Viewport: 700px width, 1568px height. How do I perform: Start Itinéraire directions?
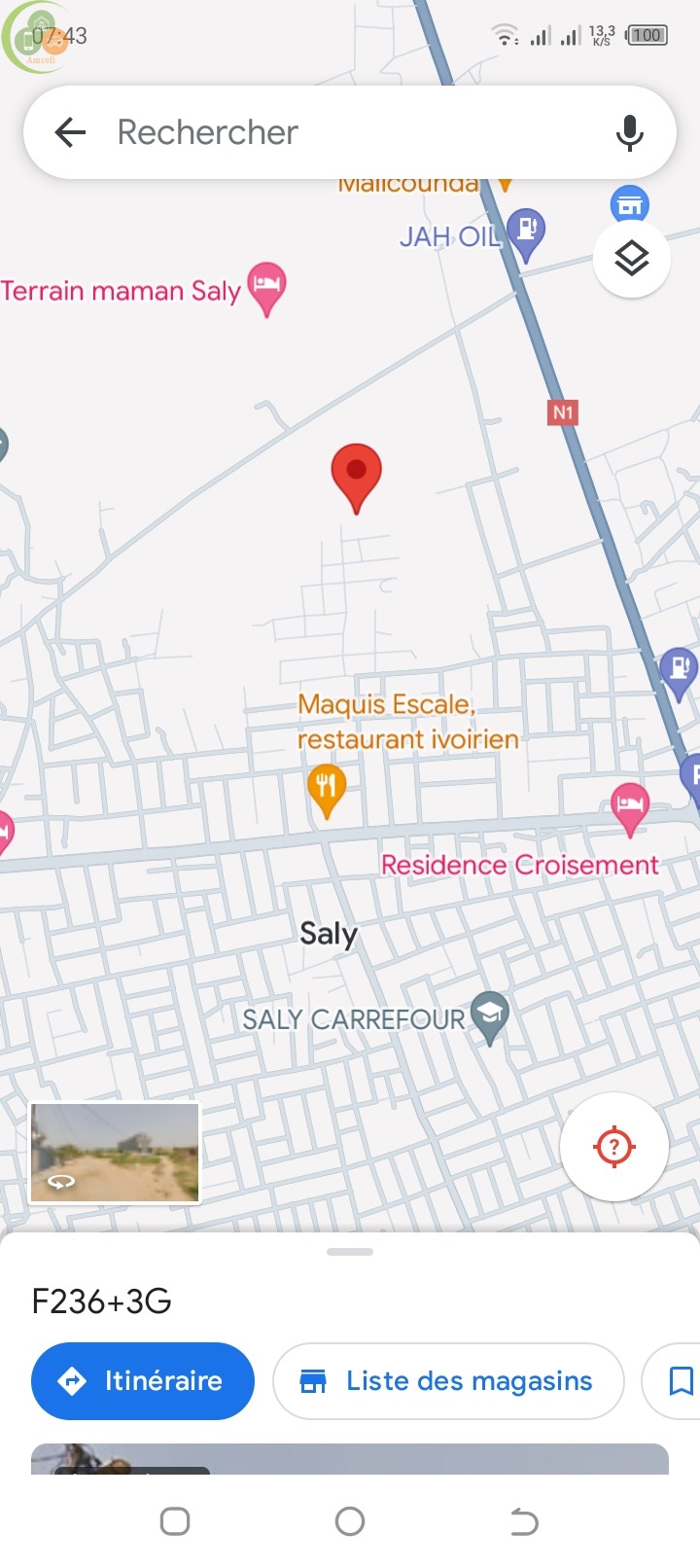tap(143, 1380)
